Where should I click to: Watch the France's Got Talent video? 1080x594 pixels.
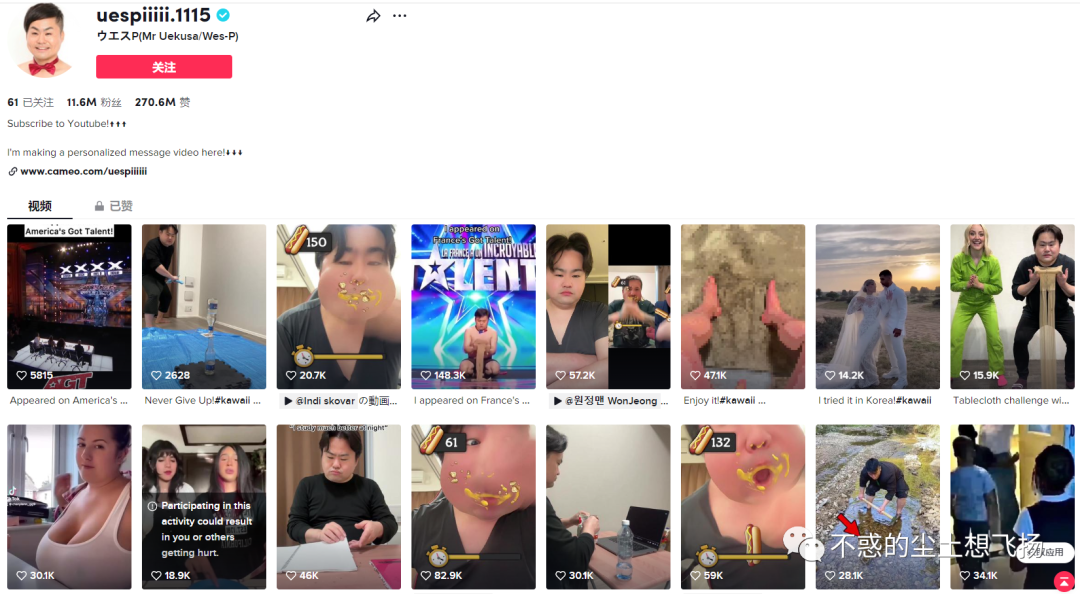tap(473, 306)
